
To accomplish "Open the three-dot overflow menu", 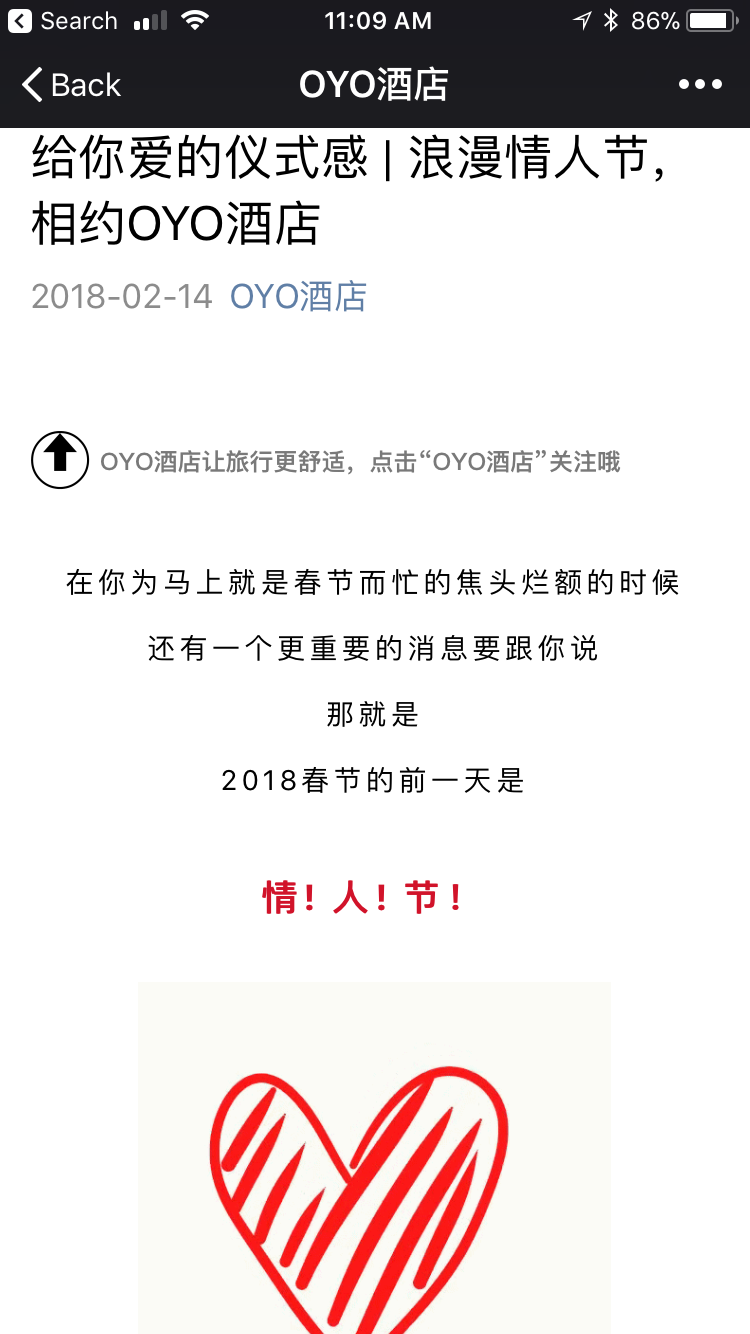I will point(700,85).
